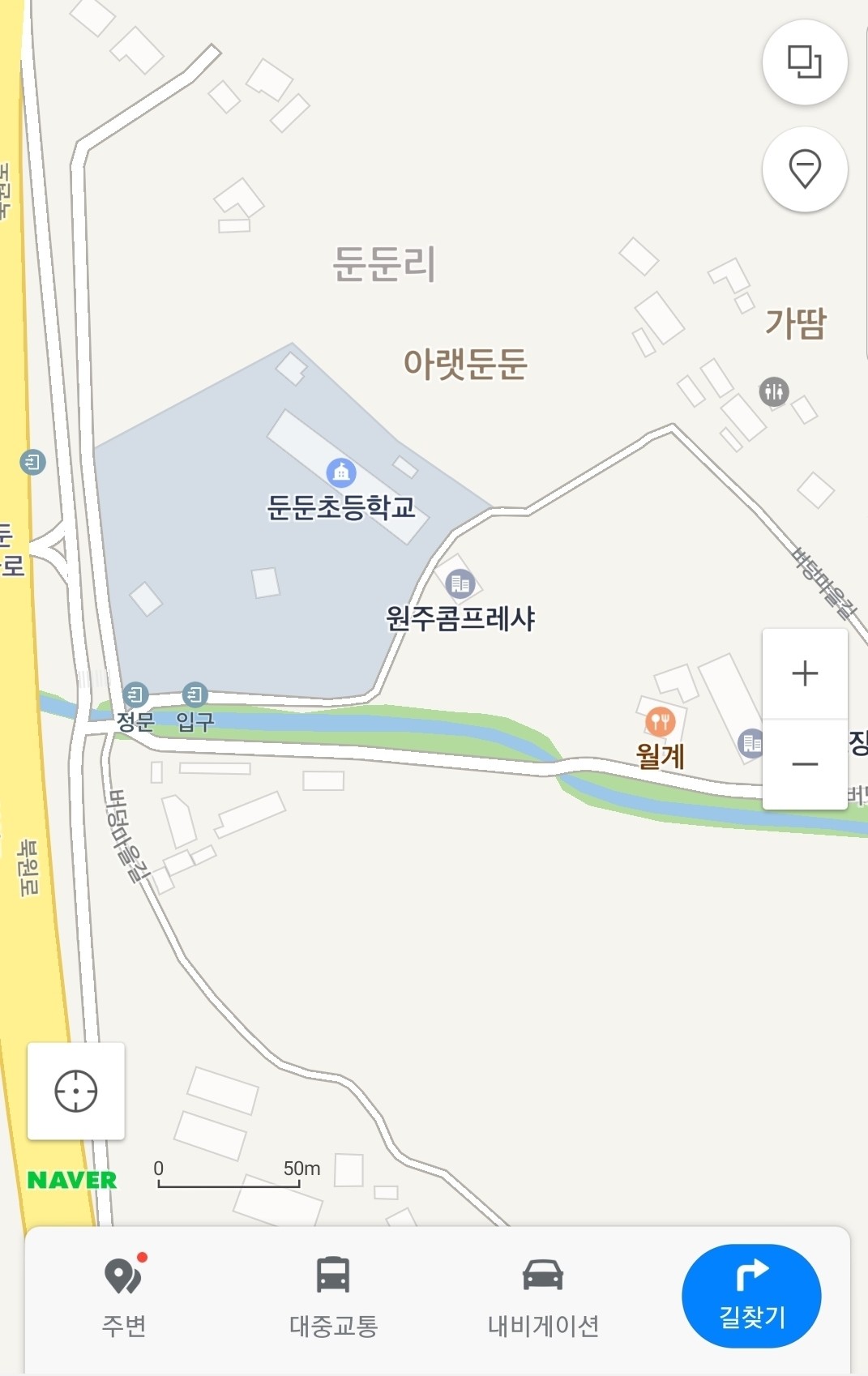Switch to 대중교통 public transit

(333, 1295)
